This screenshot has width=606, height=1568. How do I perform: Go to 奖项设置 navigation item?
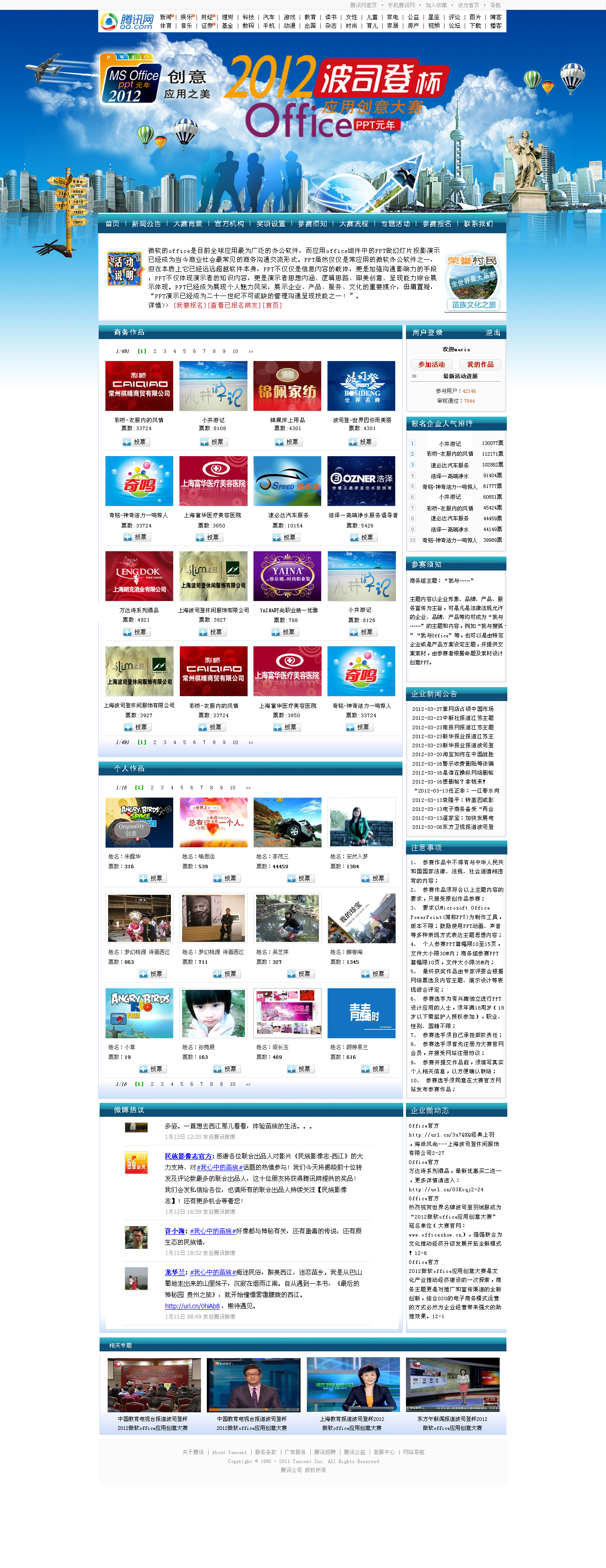270,223
